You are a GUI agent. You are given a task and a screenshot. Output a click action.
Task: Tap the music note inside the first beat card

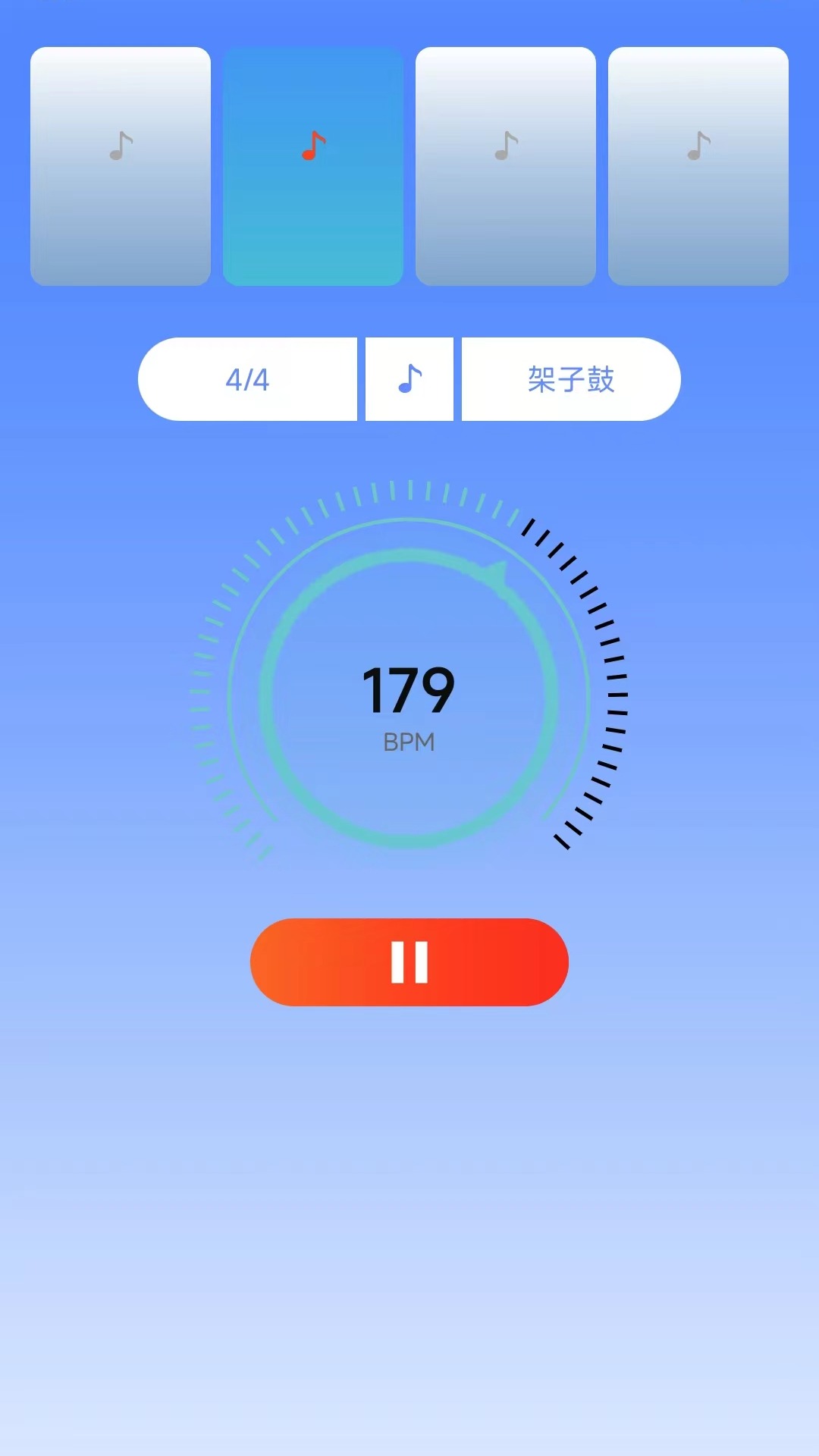click(x=121, y=146)
